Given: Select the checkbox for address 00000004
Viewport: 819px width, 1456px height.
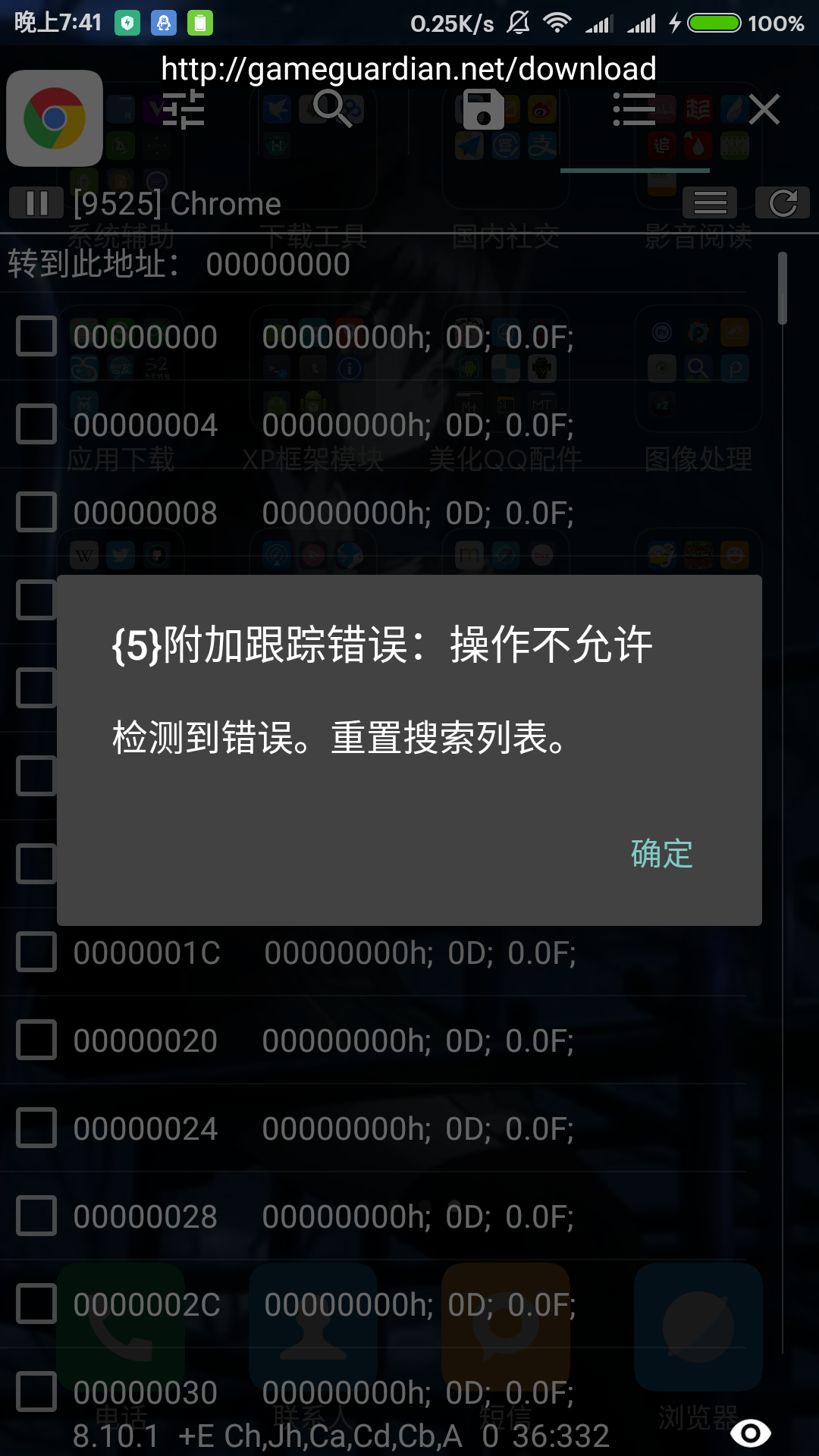Looking at the screenshot, I should (36, 424).
